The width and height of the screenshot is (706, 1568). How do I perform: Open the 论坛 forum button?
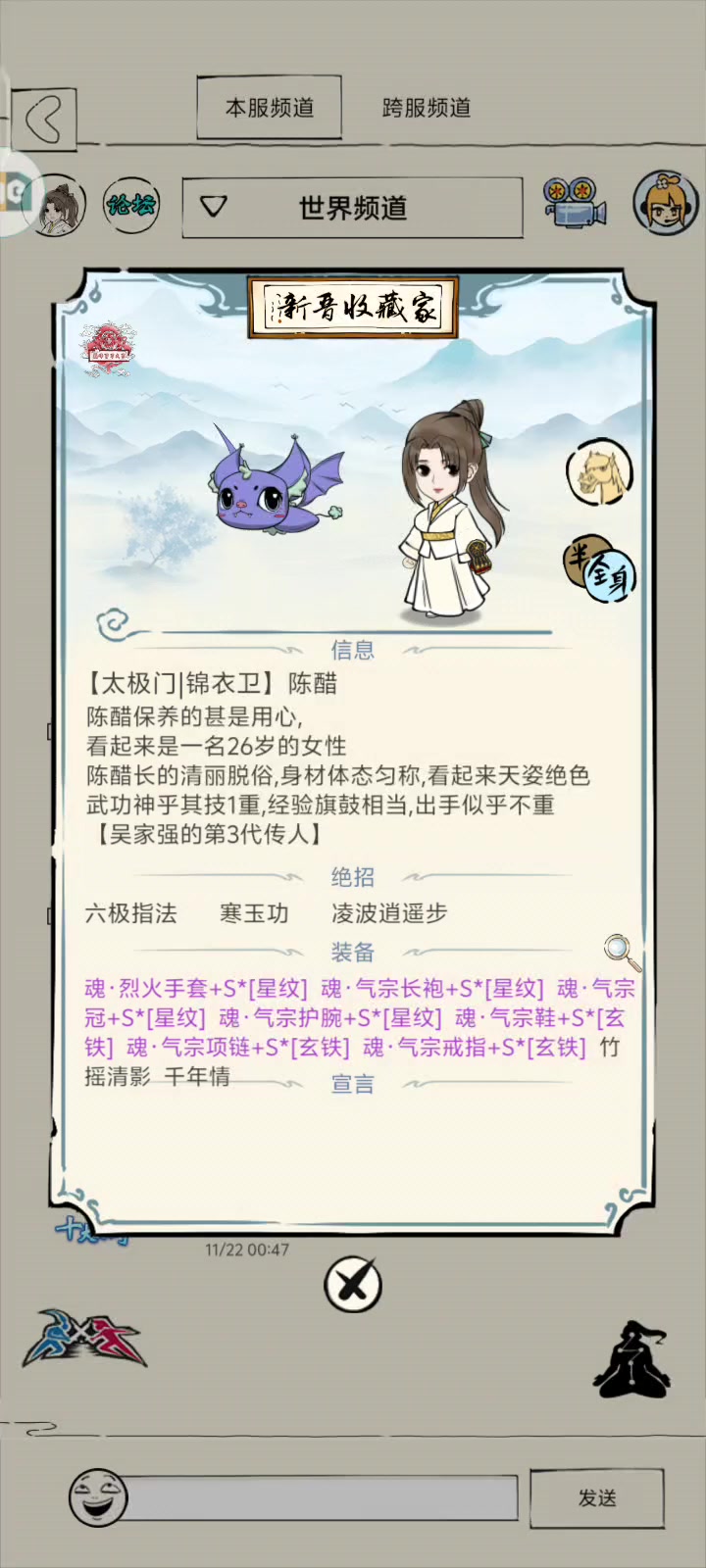click(131, 205)
